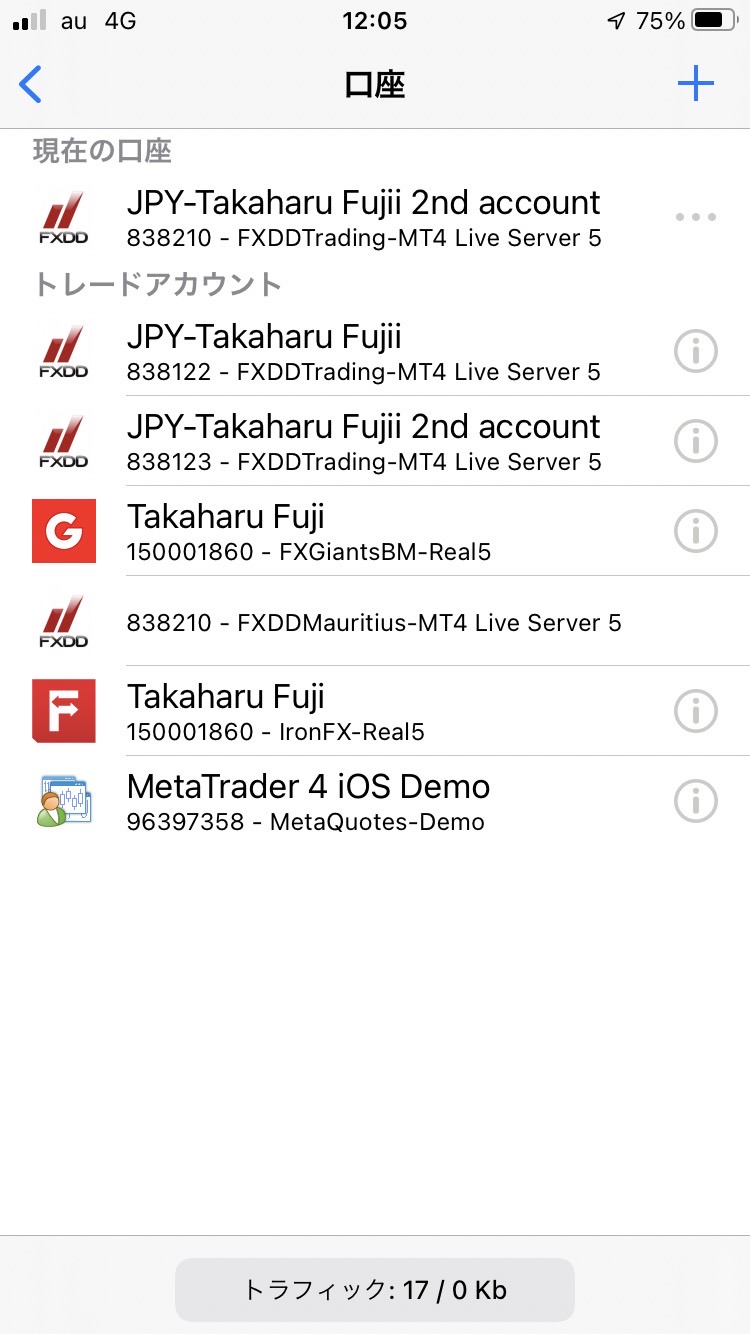Image resolution: width=750 pixels, height=1334 pixels.
Task: Switch to the MetaTrader 4 iOS Demo account
Action: point(375,801)
